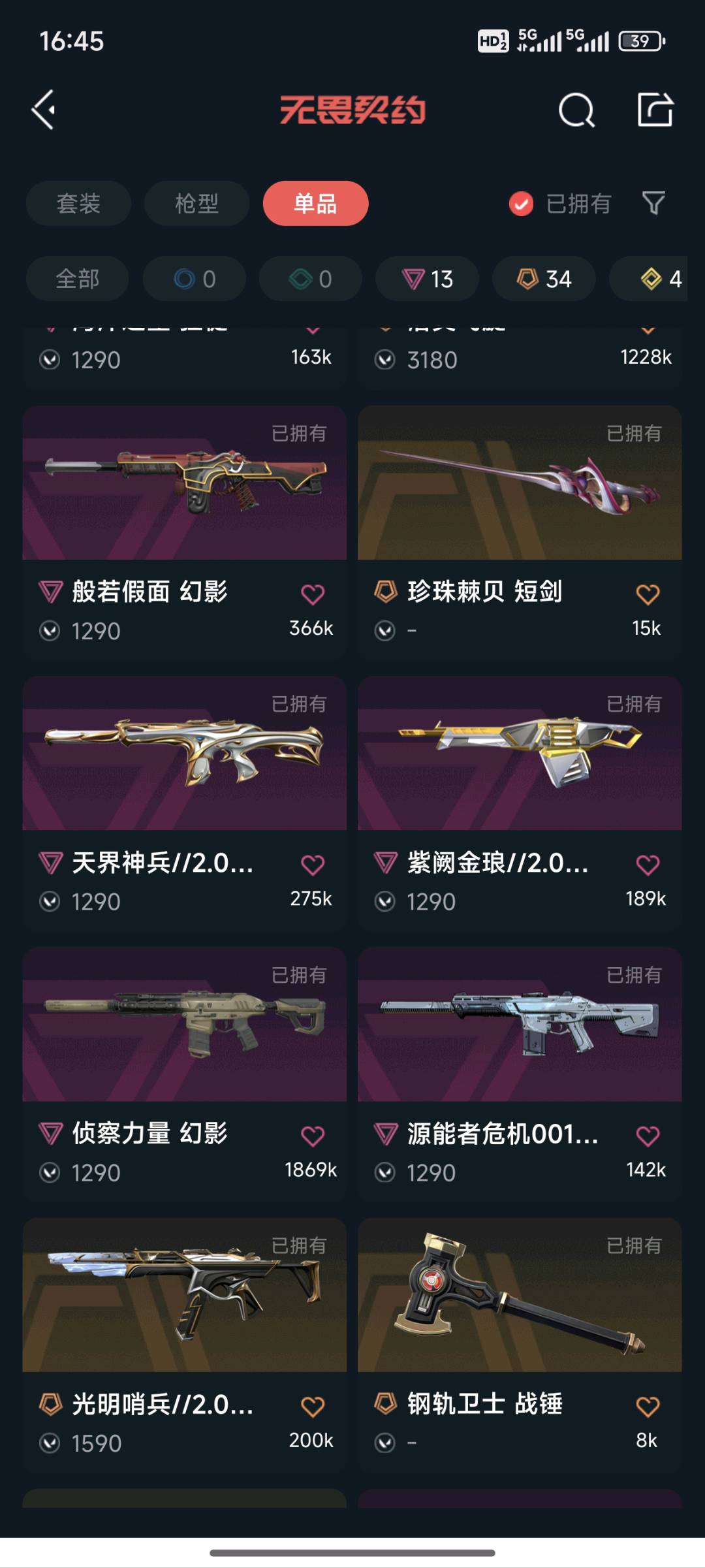Go back using the top-left arrow
This screenshot has height=1568, width=705.
pyautogui.click(x=44, y=110)
